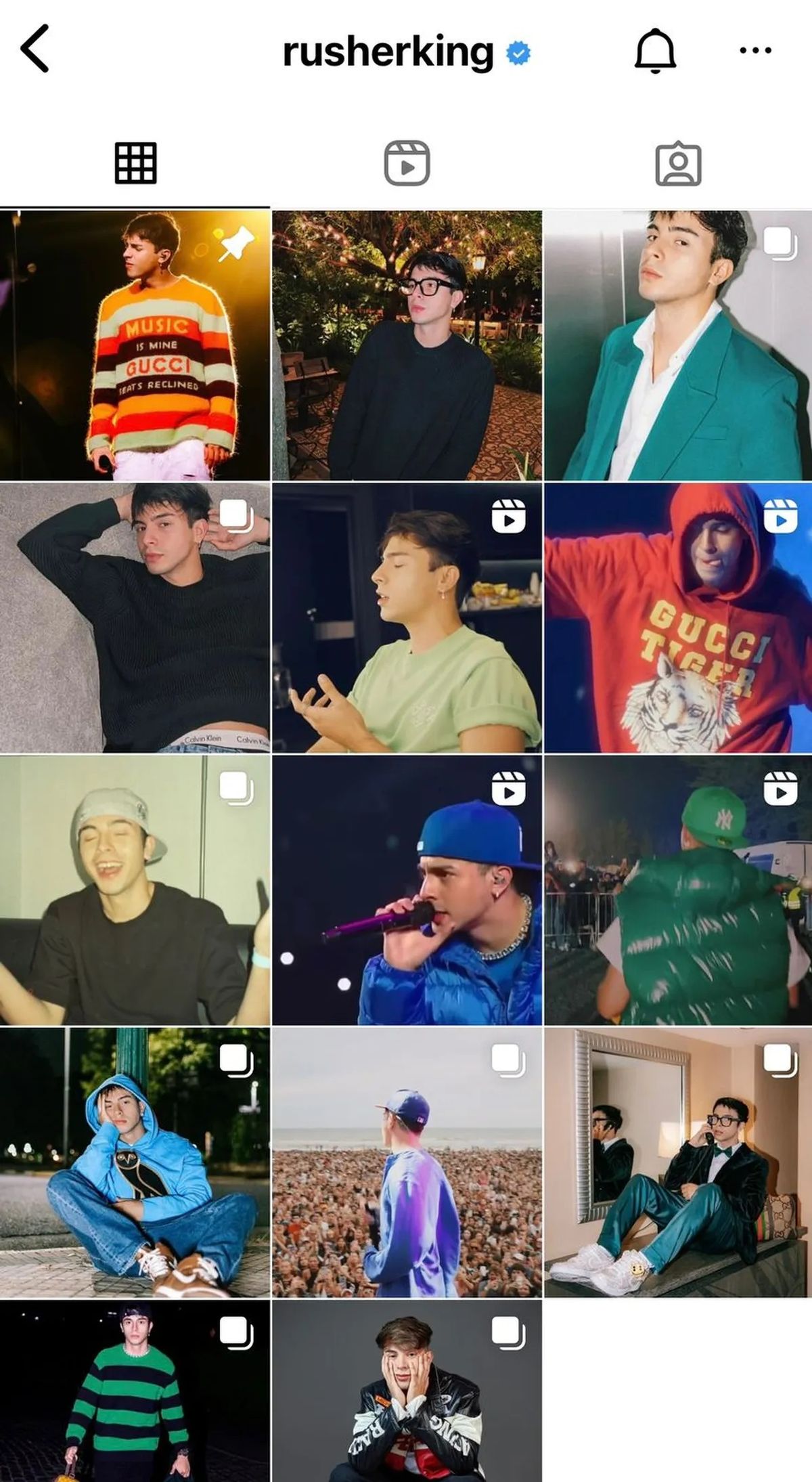Open the hands-on-face leather jacket post
The width and height of the screenshot is (812, 1482).
tap(407, 1391)
